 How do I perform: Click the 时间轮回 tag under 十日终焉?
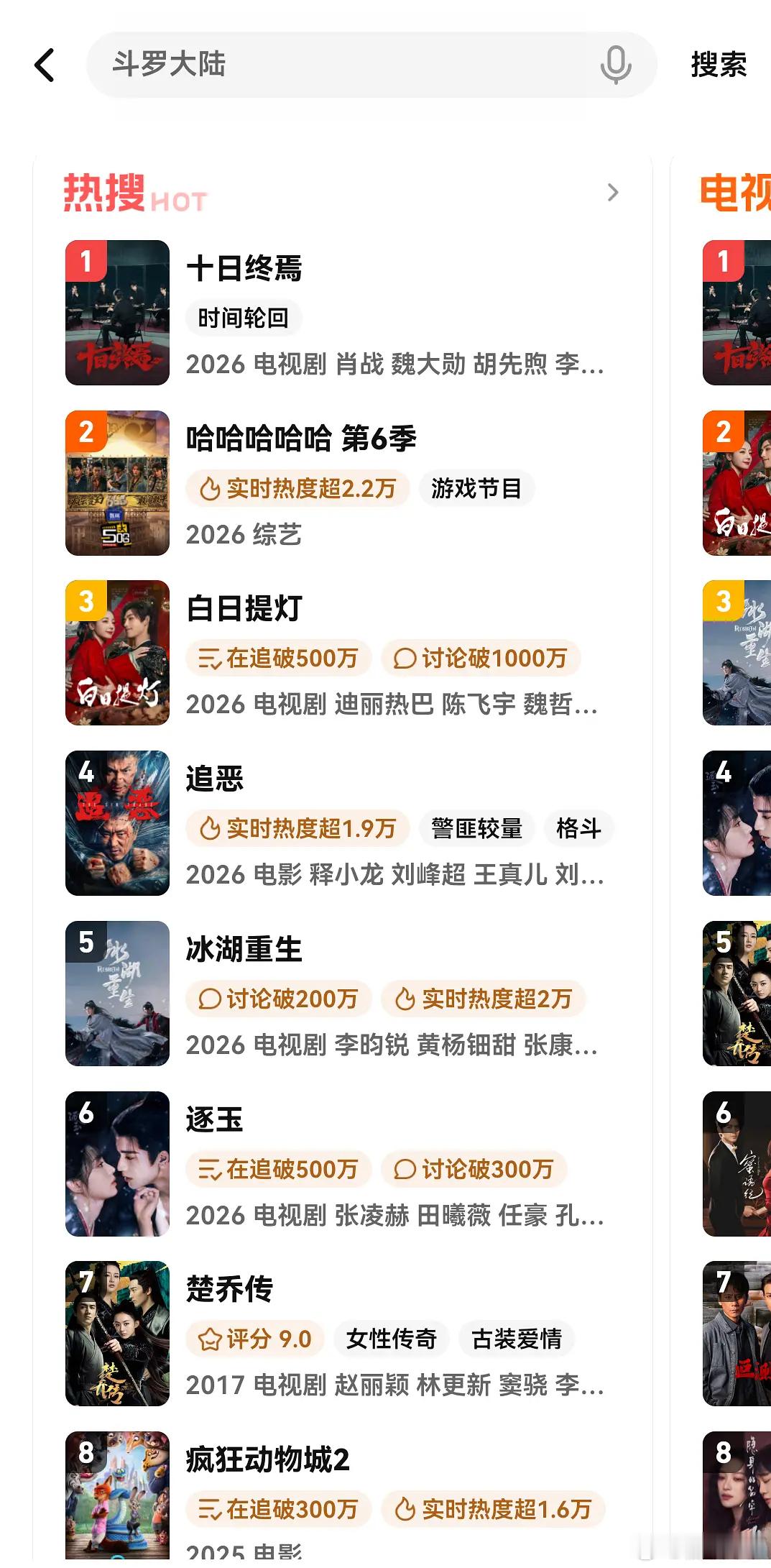tap(244, 318)
